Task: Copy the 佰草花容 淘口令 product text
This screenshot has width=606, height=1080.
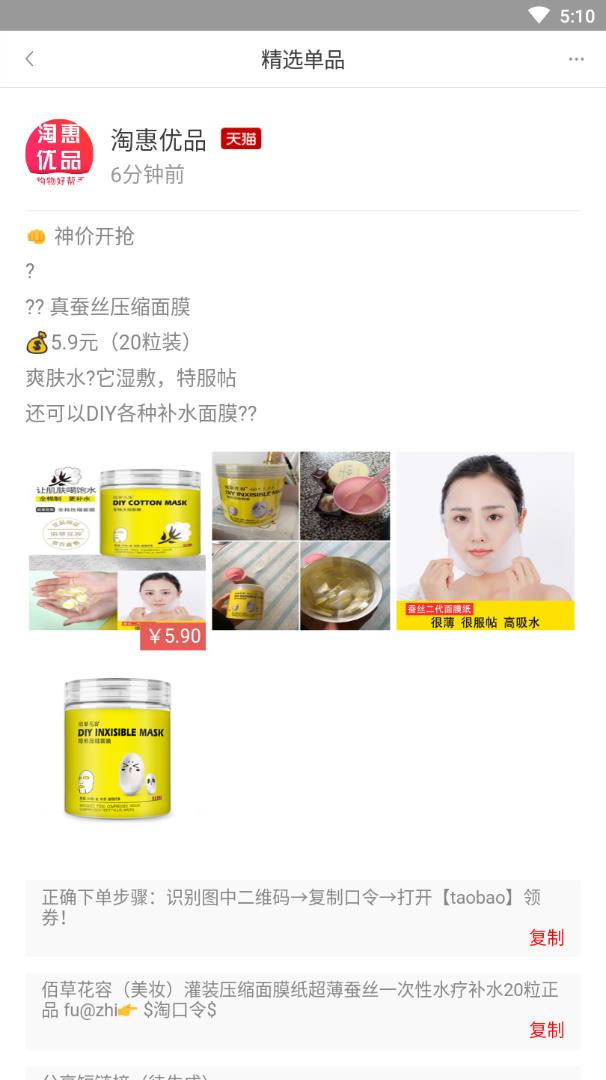Action: pos(546,1030)
